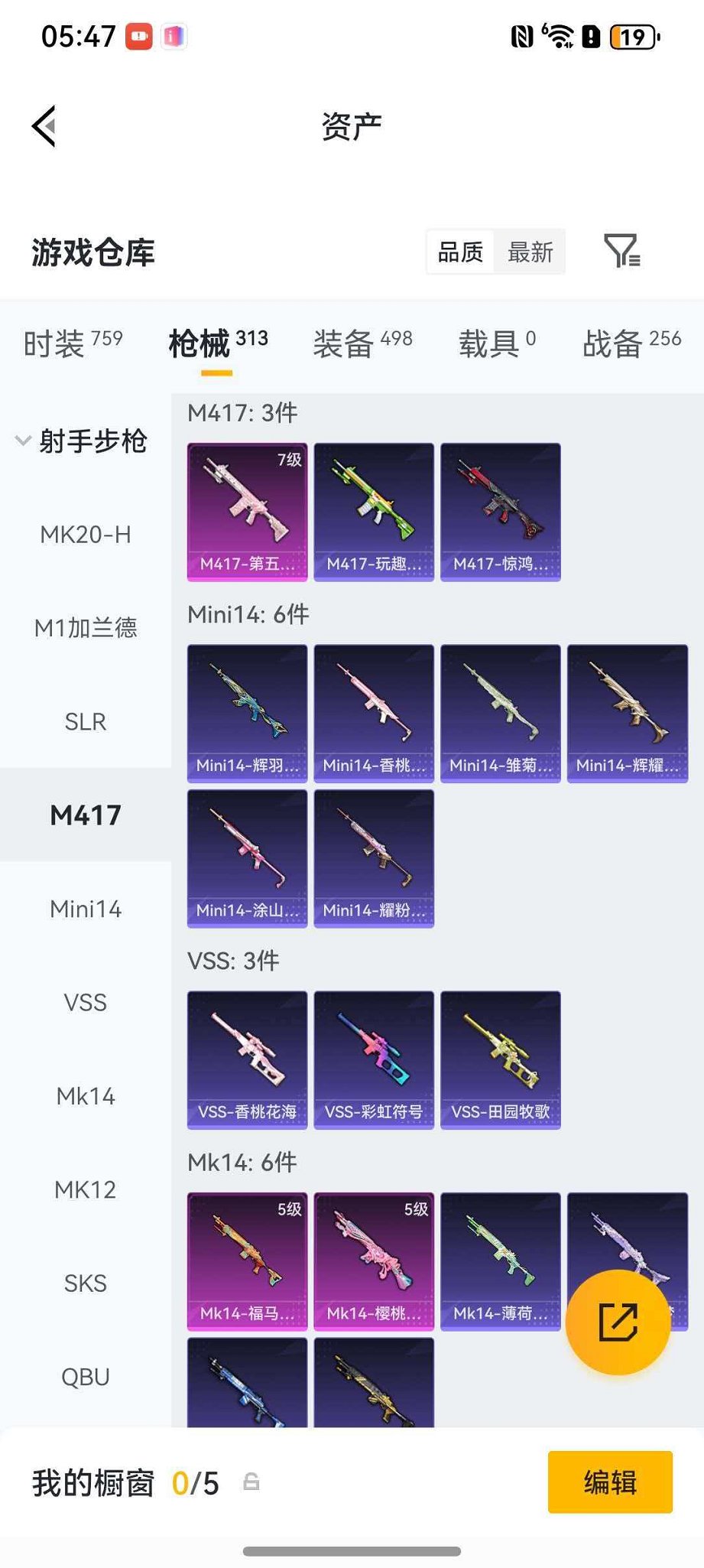Sort warehouse by 最新

[x=530, y=252]
